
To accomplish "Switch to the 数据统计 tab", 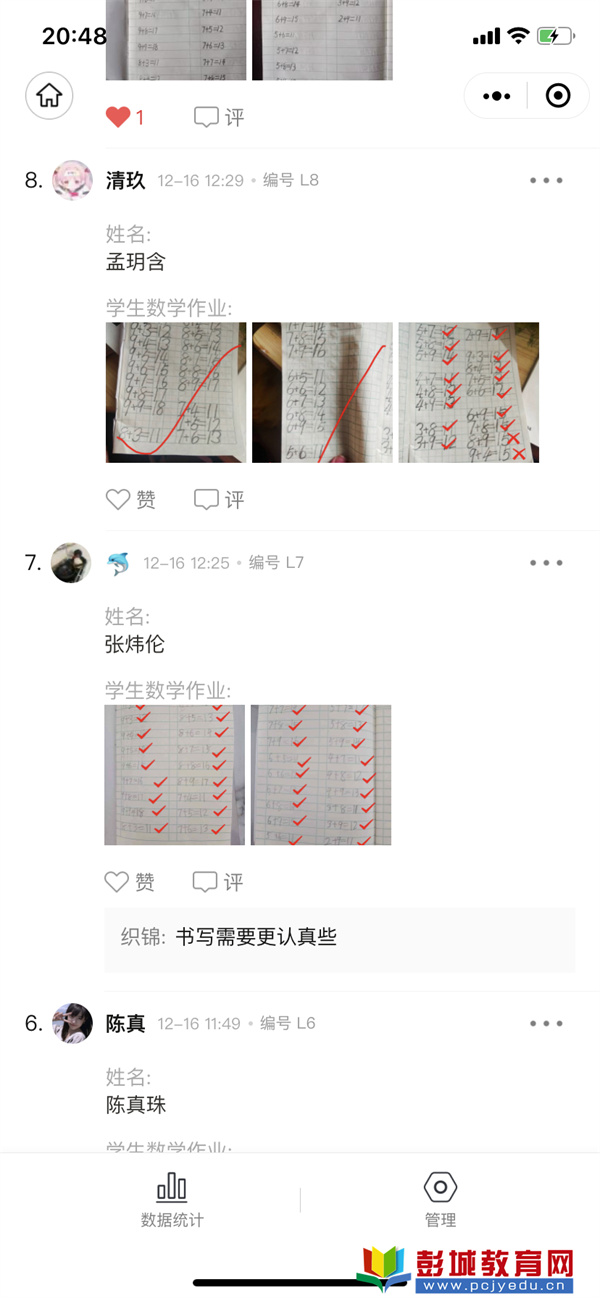I will coord(172,1200).
